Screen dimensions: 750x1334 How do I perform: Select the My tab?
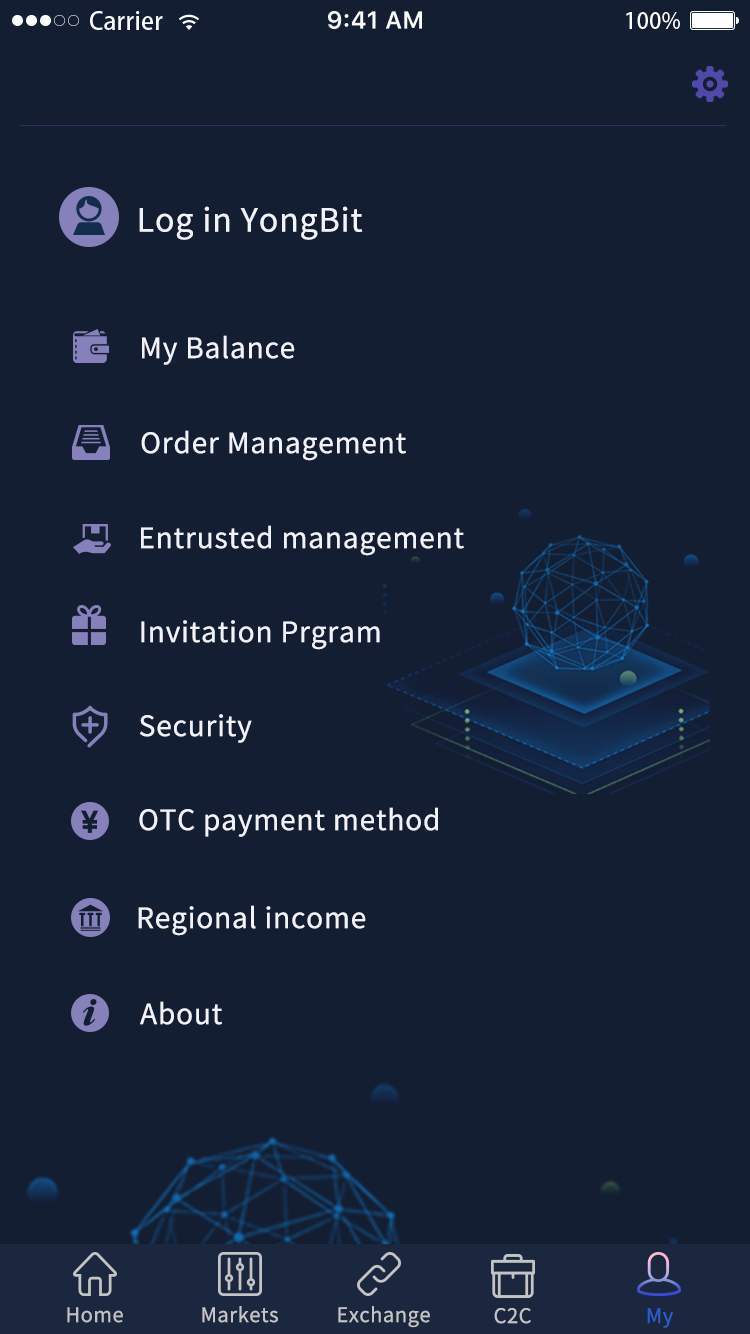(x=659, y=1290)
